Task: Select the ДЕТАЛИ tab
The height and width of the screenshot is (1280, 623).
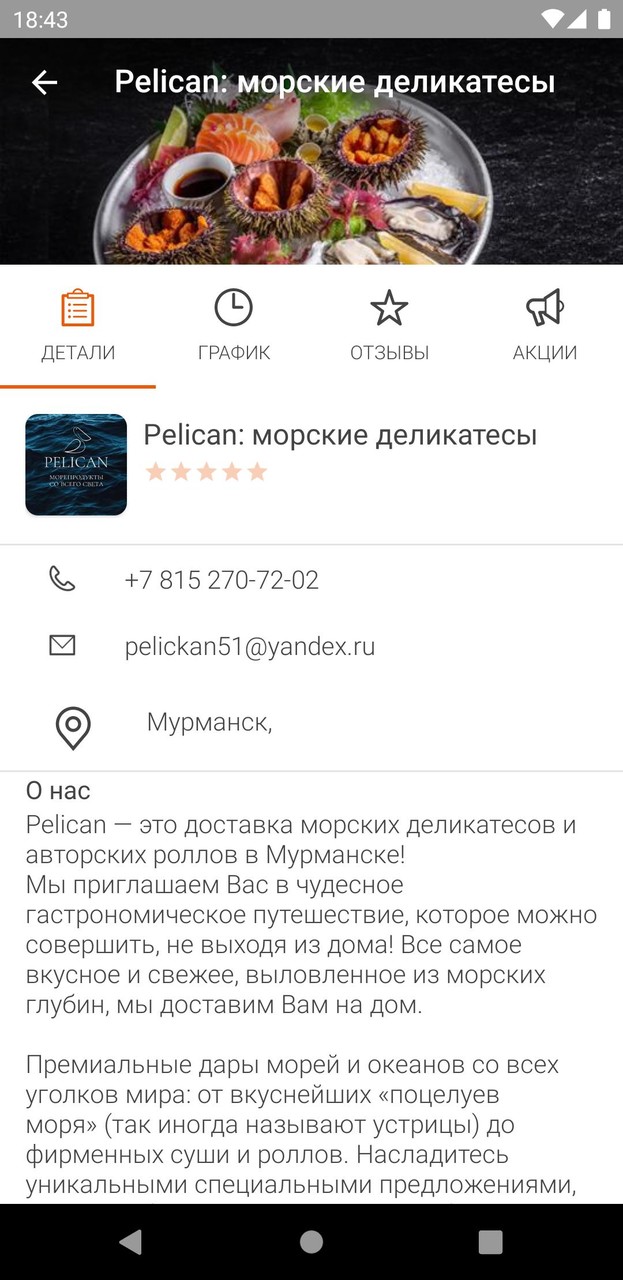Action: (78, 326)
